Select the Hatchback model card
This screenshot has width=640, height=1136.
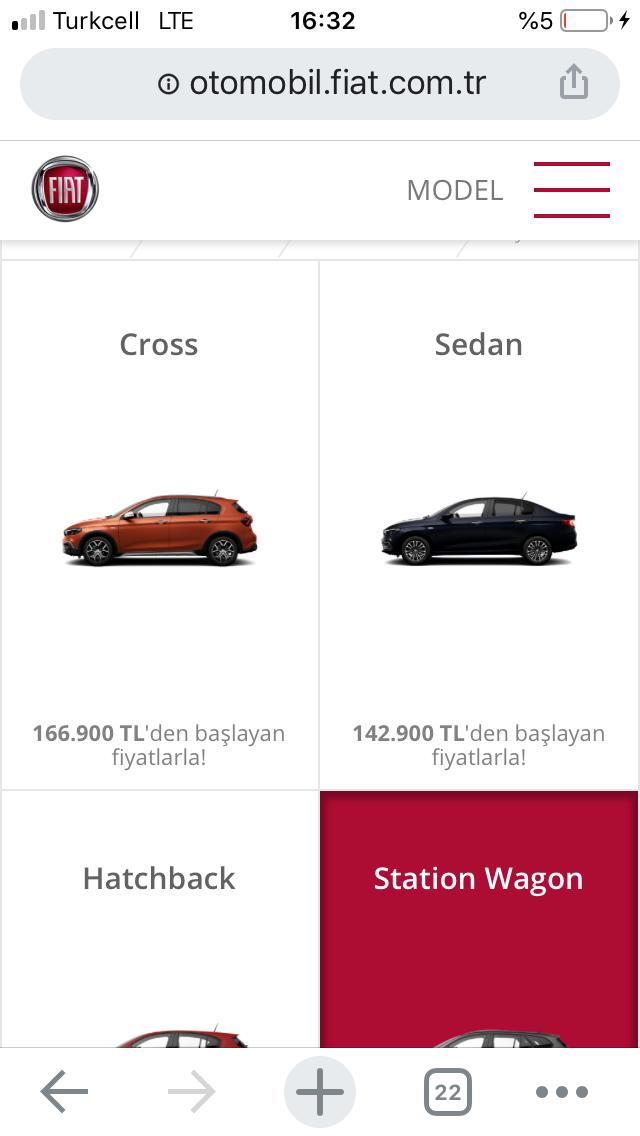point(160,920)
